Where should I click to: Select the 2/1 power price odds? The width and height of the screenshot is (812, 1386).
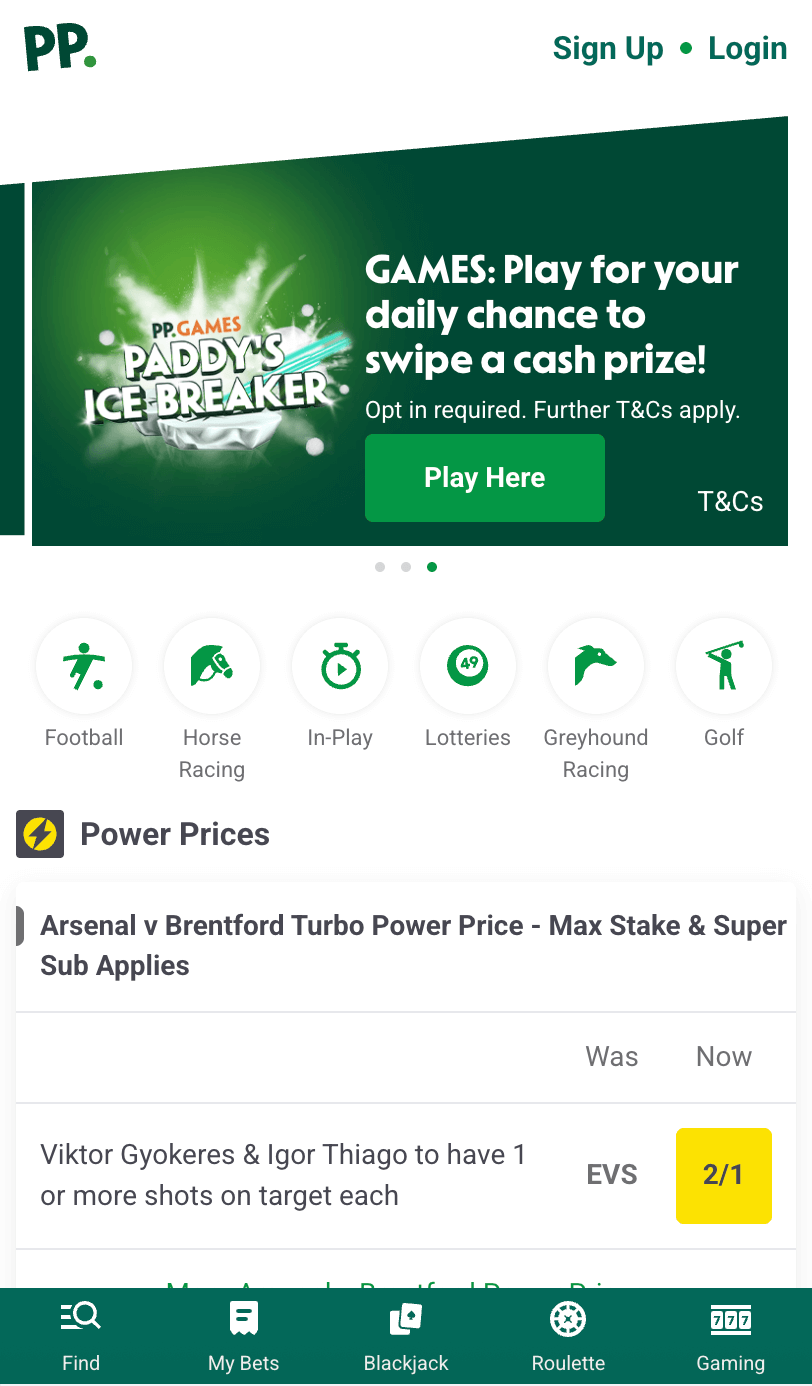point(723,1175)
